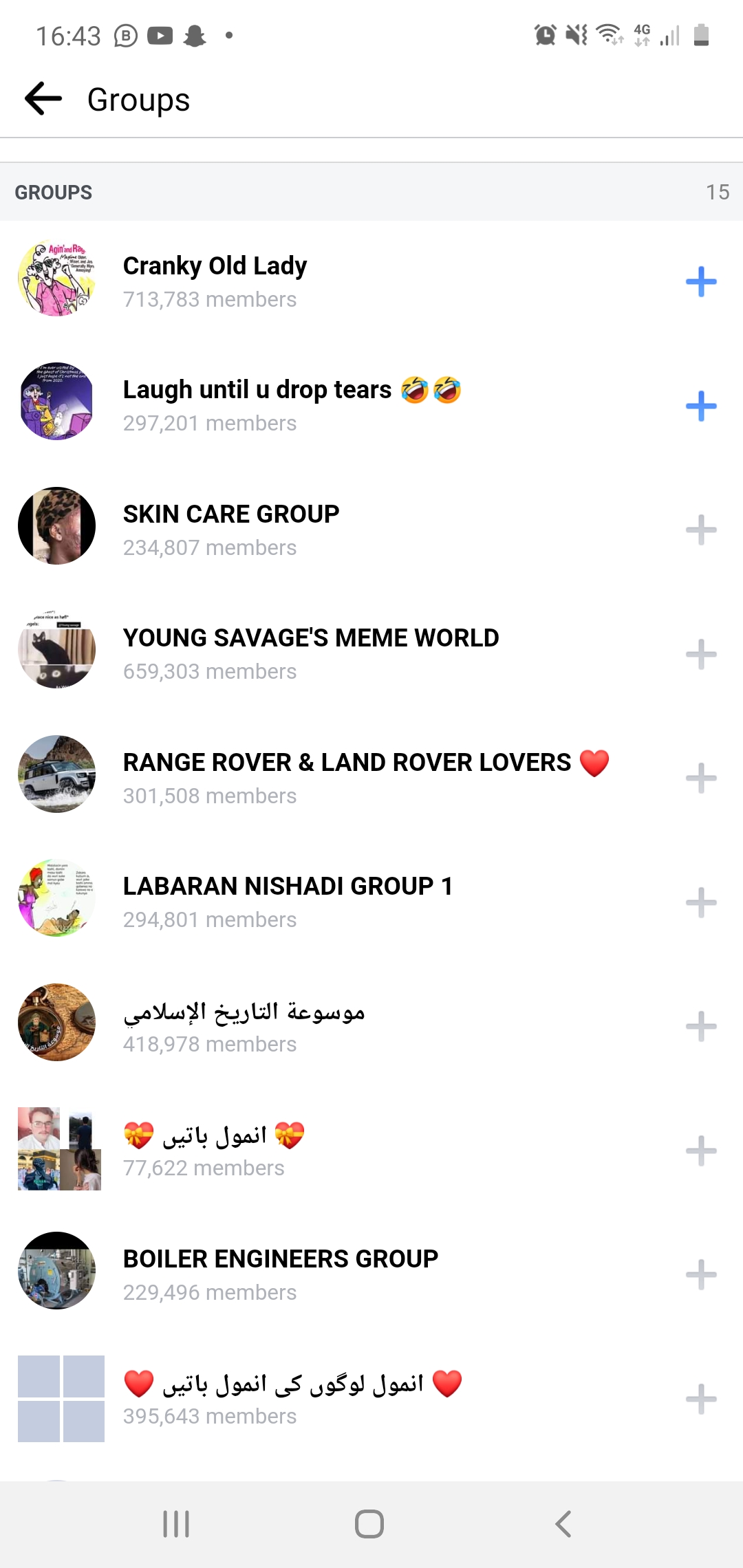The height and width of the screenshot is (1568, 743).
Task: Open the group with 418,978 members
Action: coord(244,1025)
